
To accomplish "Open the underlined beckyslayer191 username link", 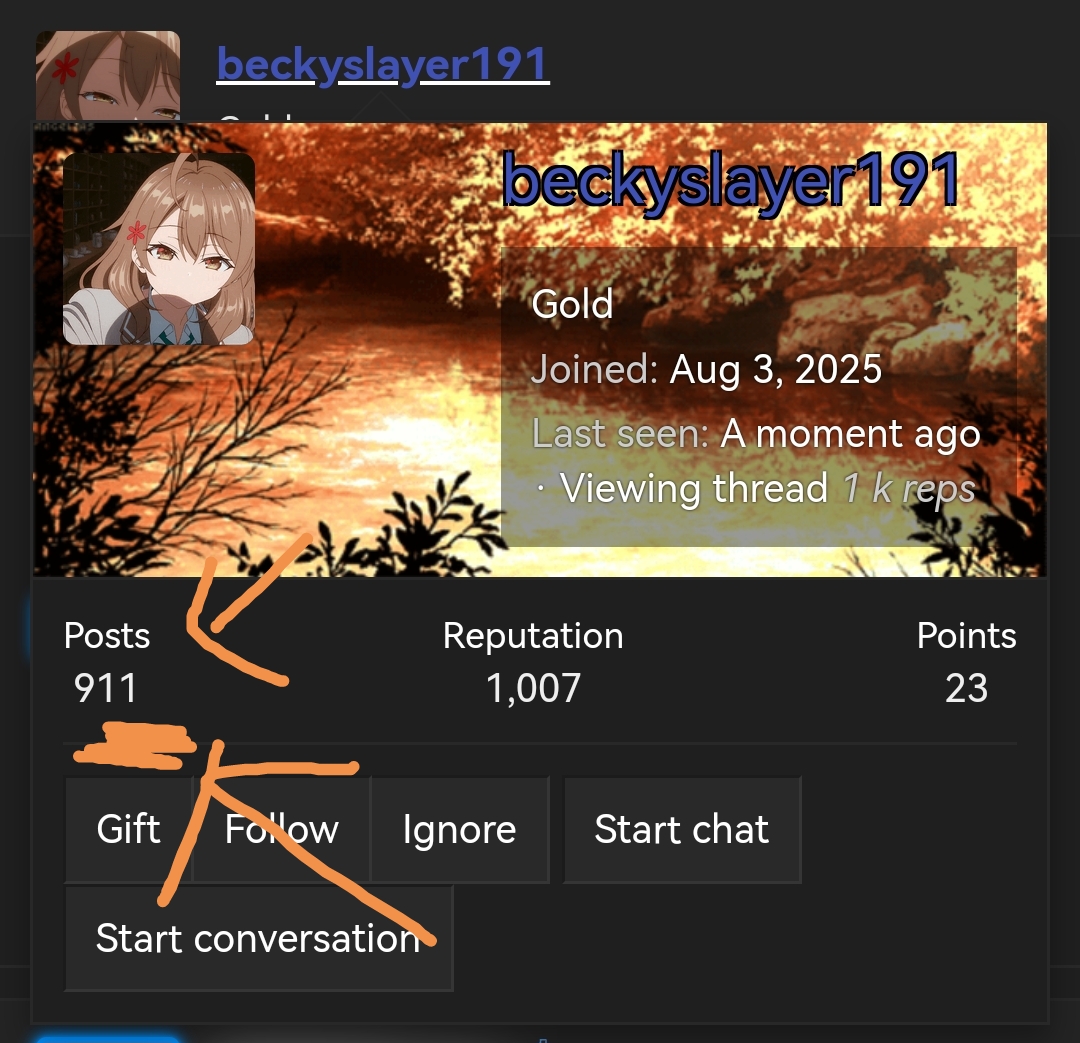I will [383, 65].
